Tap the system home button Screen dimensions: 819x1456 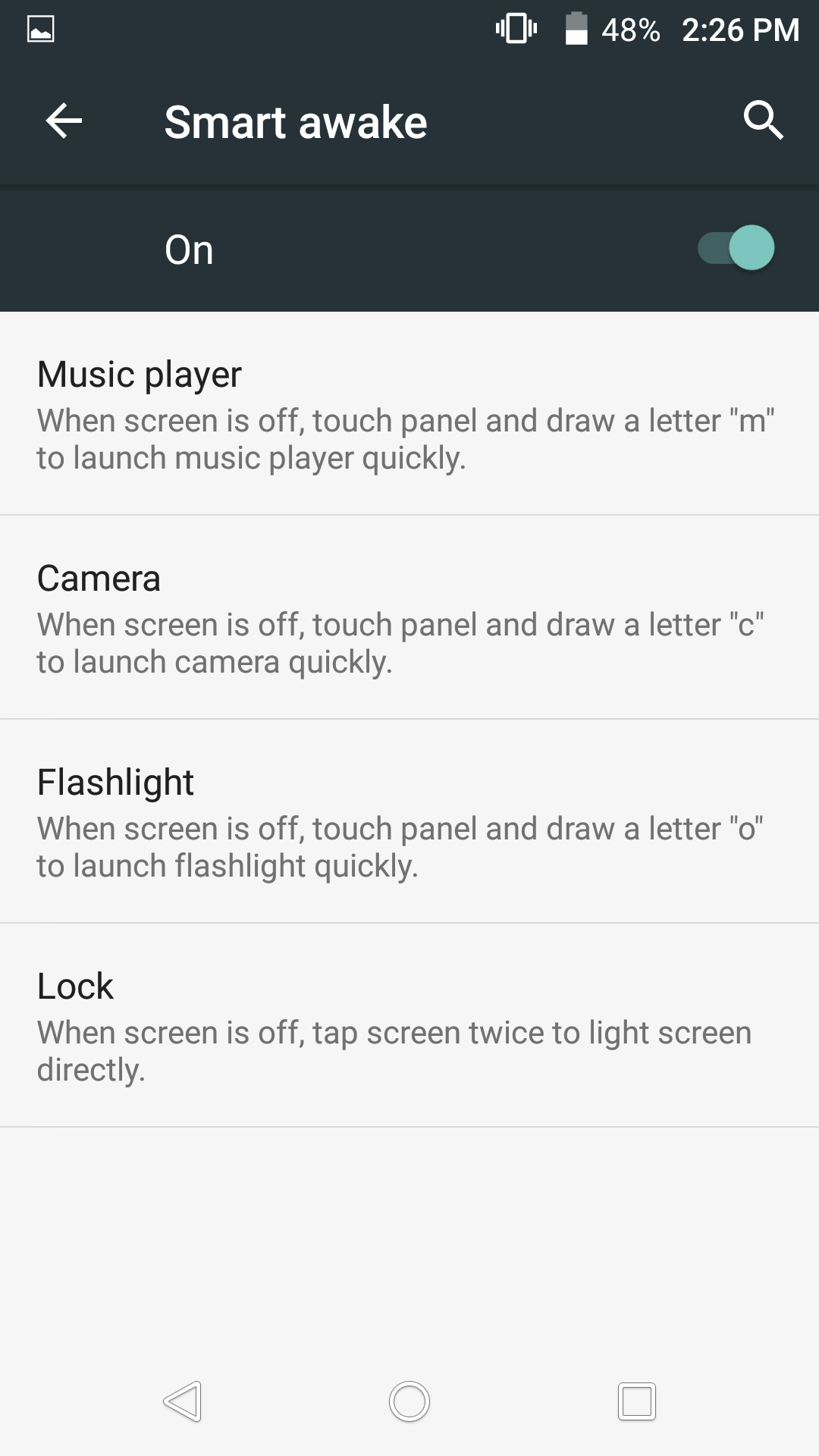click(x=409, y=1401)
